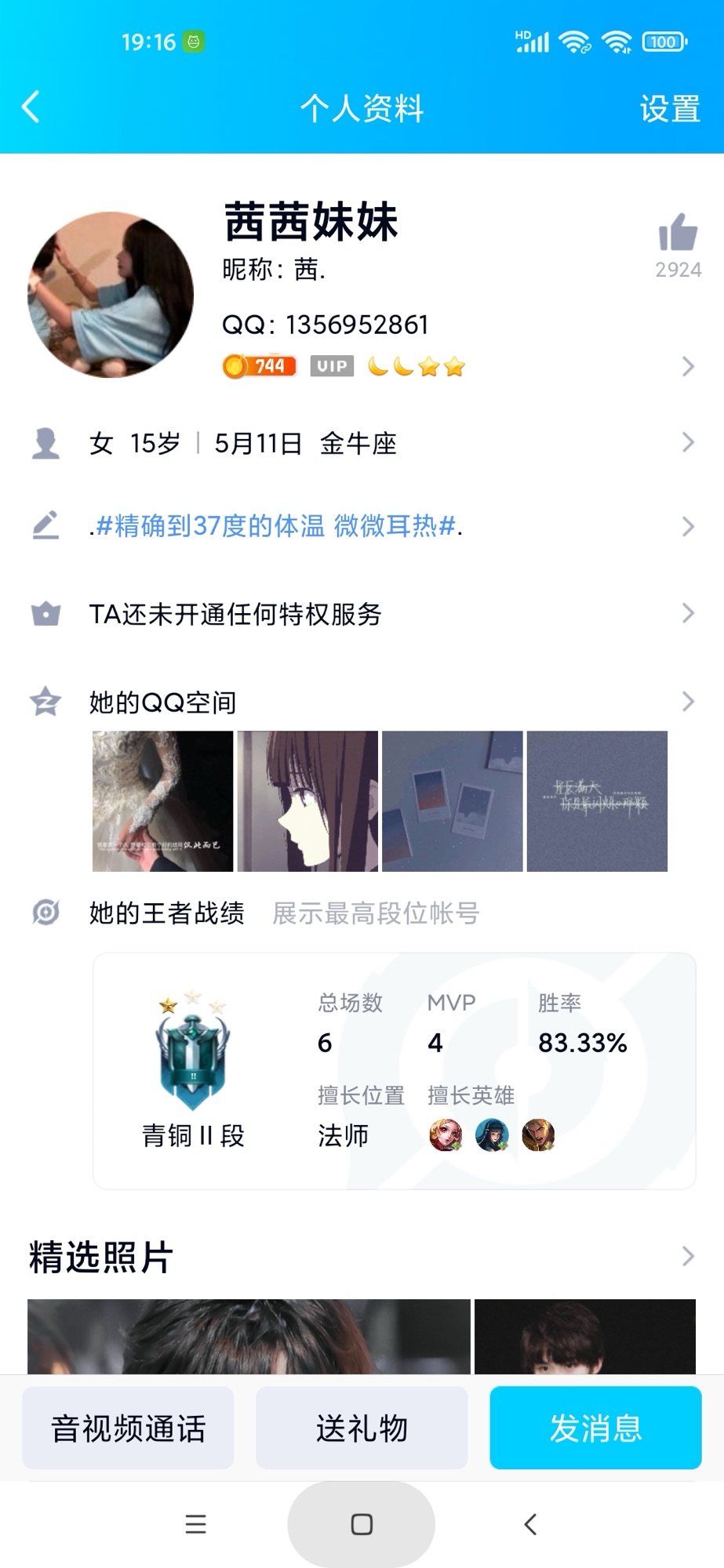Like this profile with thumbs-up icon
724x1568 pixels.
coord(678,234)
